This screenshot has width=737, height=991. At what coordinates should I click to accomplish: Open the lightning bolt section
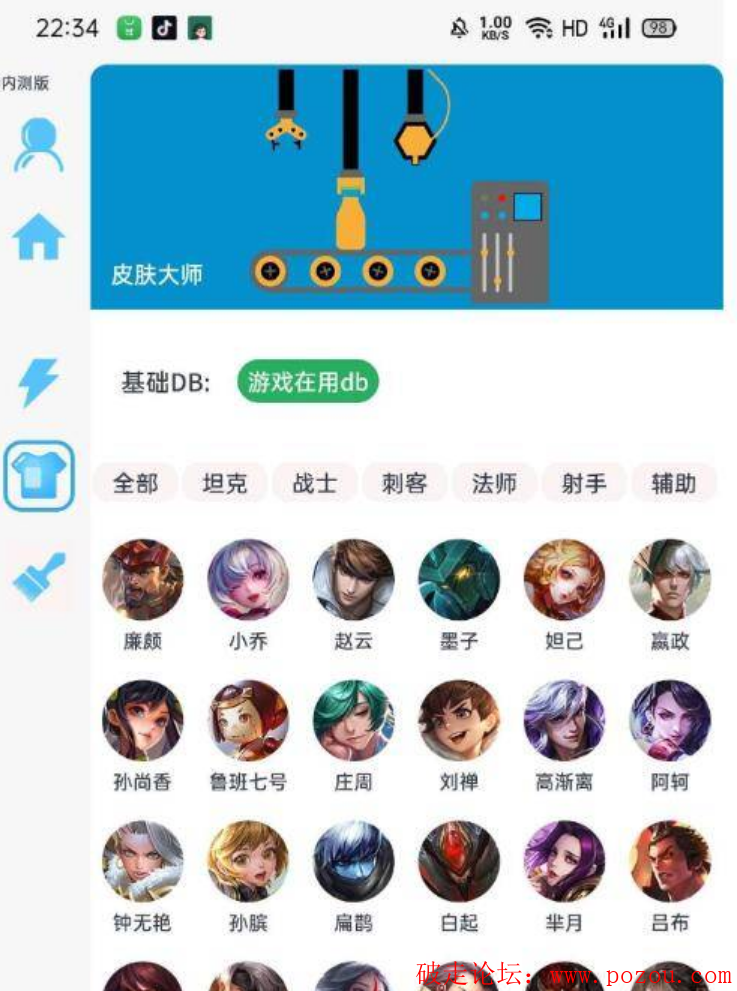[x=39, y=381]
